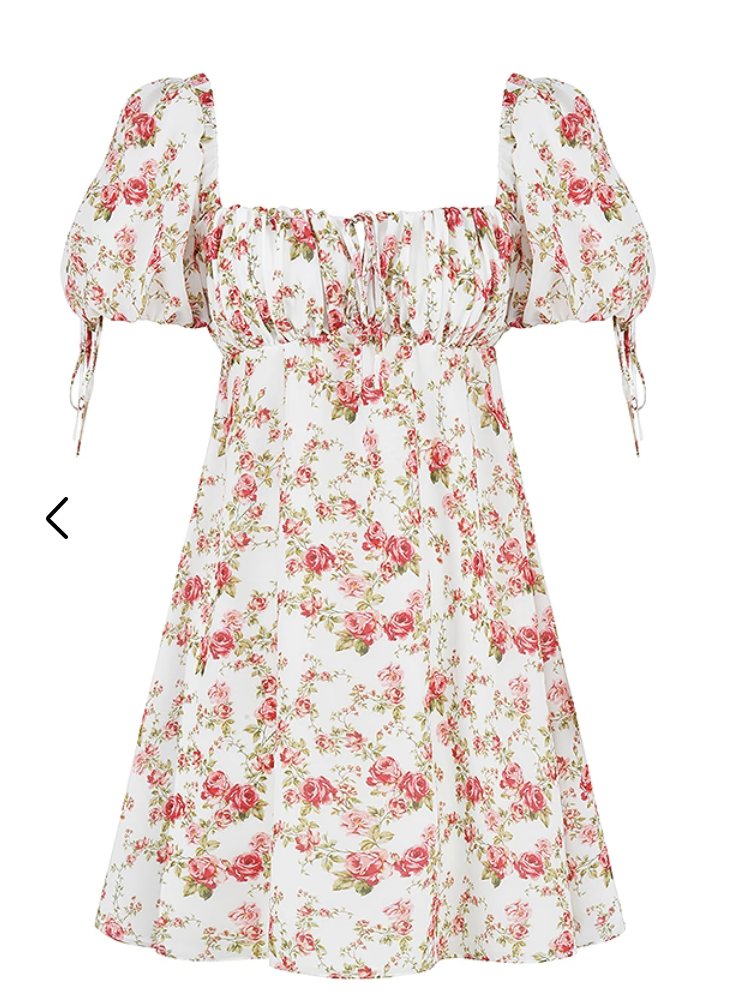Open the floral dress photo
Viewport: 746px width, 994px height.
(370, 560)
